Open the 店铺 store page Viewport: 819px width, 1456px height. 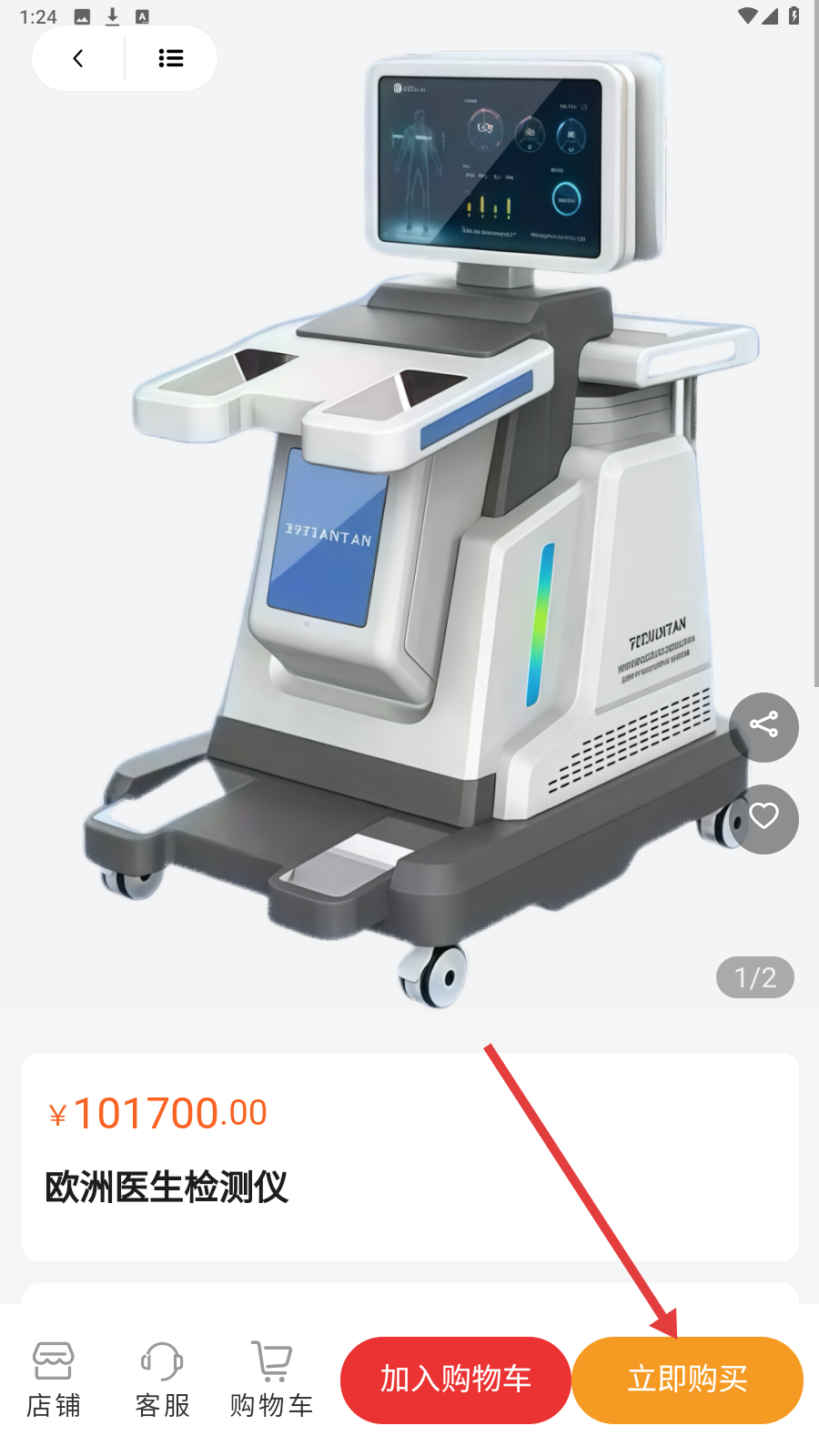click(x=54, y=1379)
